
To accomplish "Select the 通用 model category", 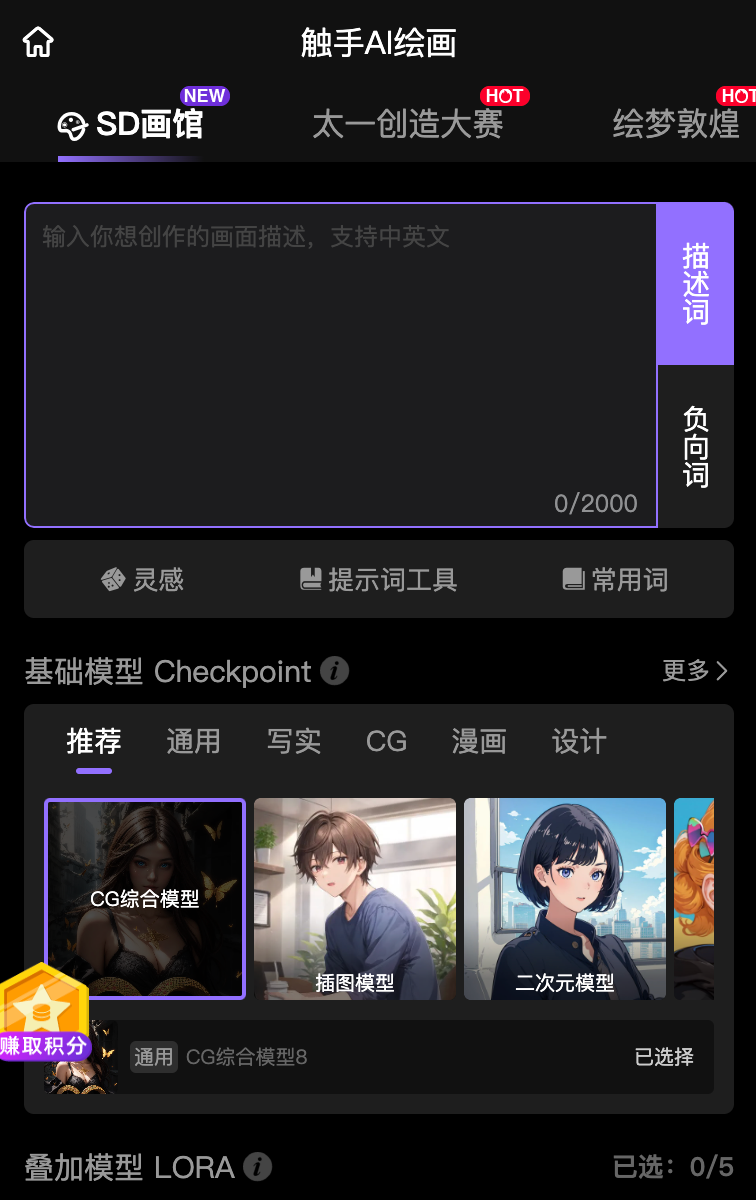I will click(193, 741).
